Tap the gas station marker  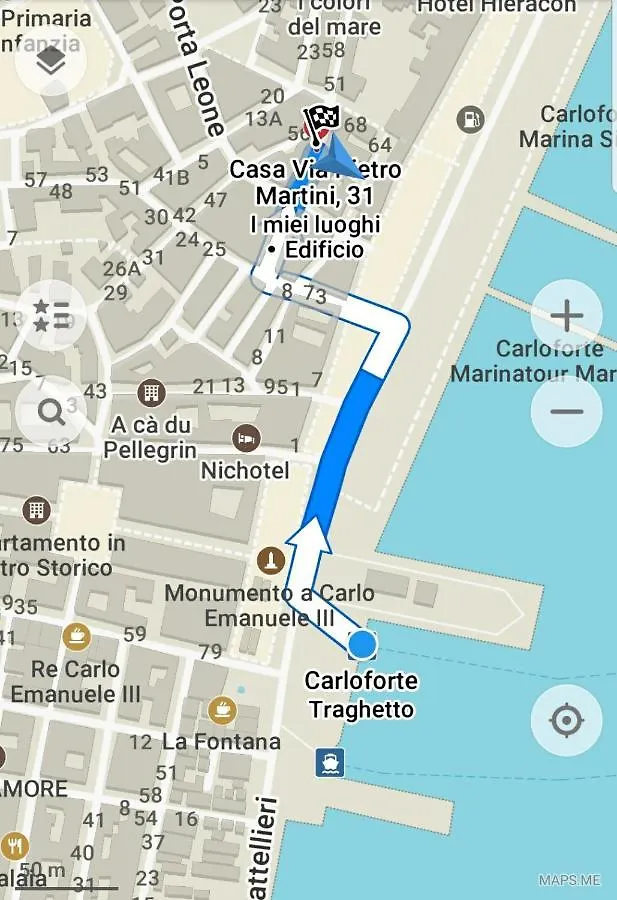tap(469, 120)
